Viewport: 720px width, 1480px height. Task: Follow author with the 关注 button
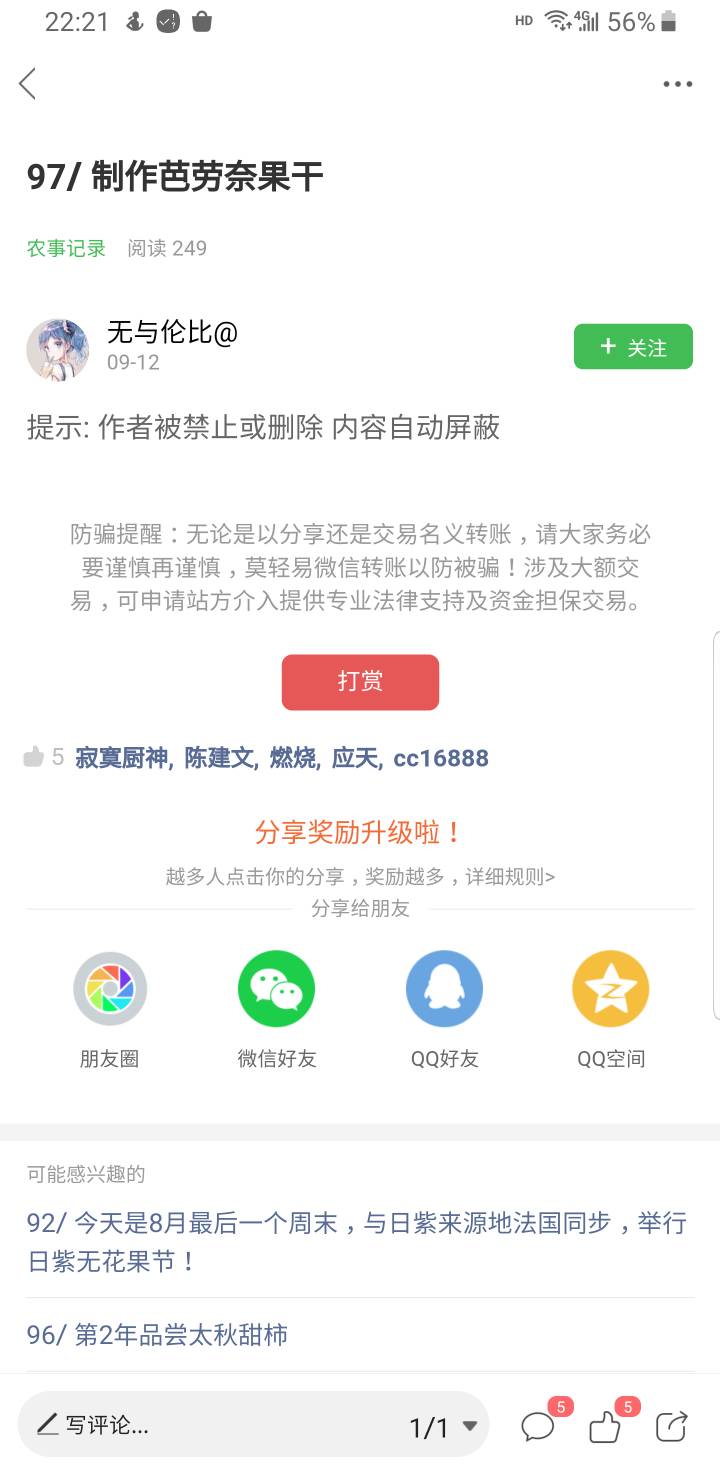click(x=633, y=347)
